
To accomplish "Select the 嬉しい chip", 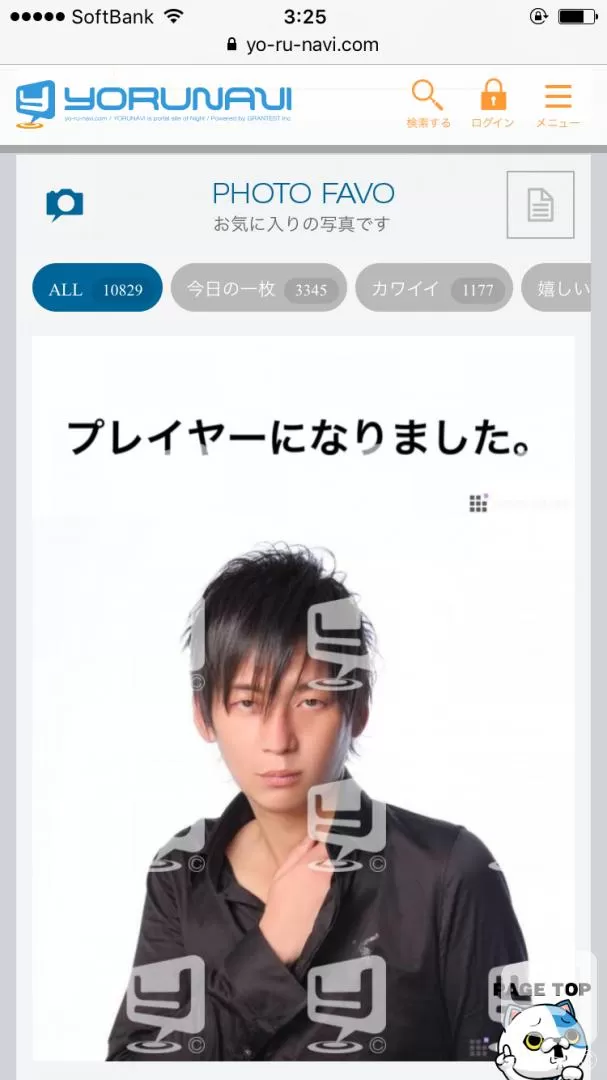I will tap(556, 288).
